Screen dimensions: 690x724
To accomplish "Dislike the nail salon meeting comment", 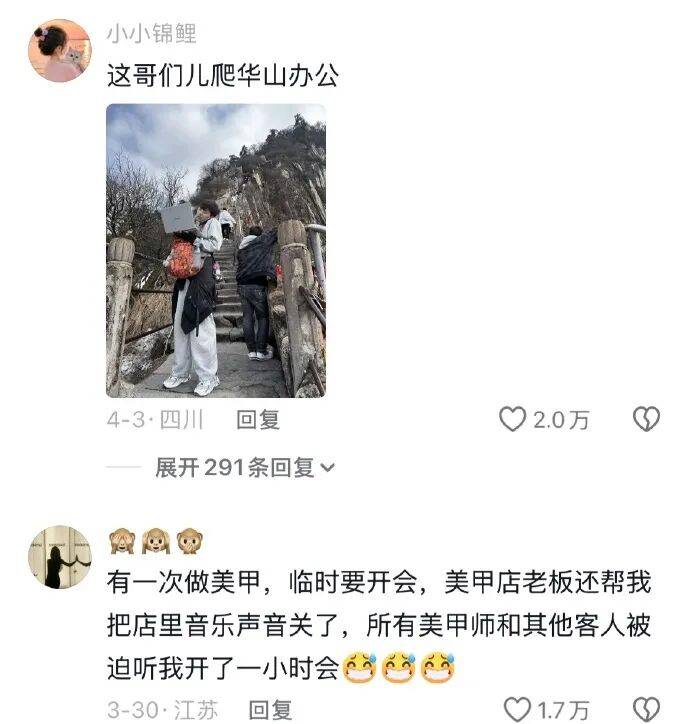I will 646,710.
